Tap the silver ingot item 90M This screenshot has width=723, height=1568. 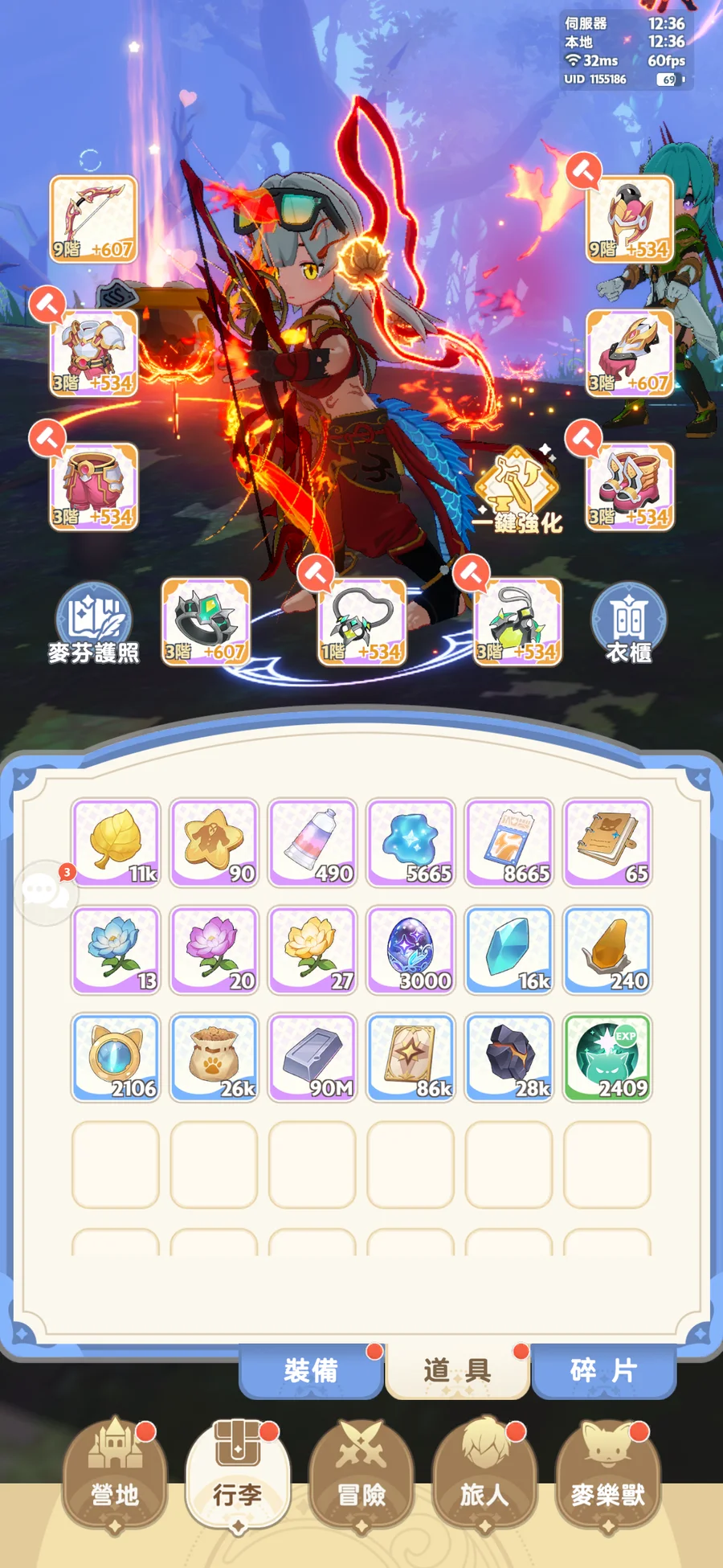[x=312, y=1057]
